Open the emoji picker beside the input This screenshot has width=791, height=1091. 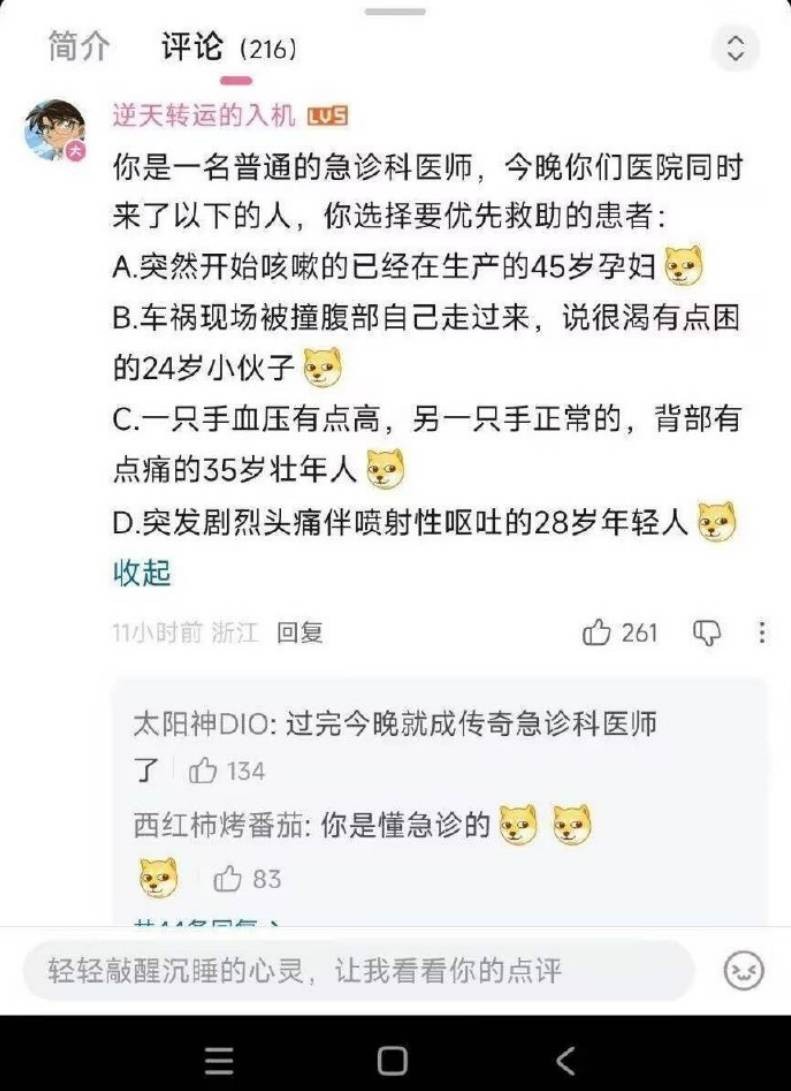click(x=743, y=970)
